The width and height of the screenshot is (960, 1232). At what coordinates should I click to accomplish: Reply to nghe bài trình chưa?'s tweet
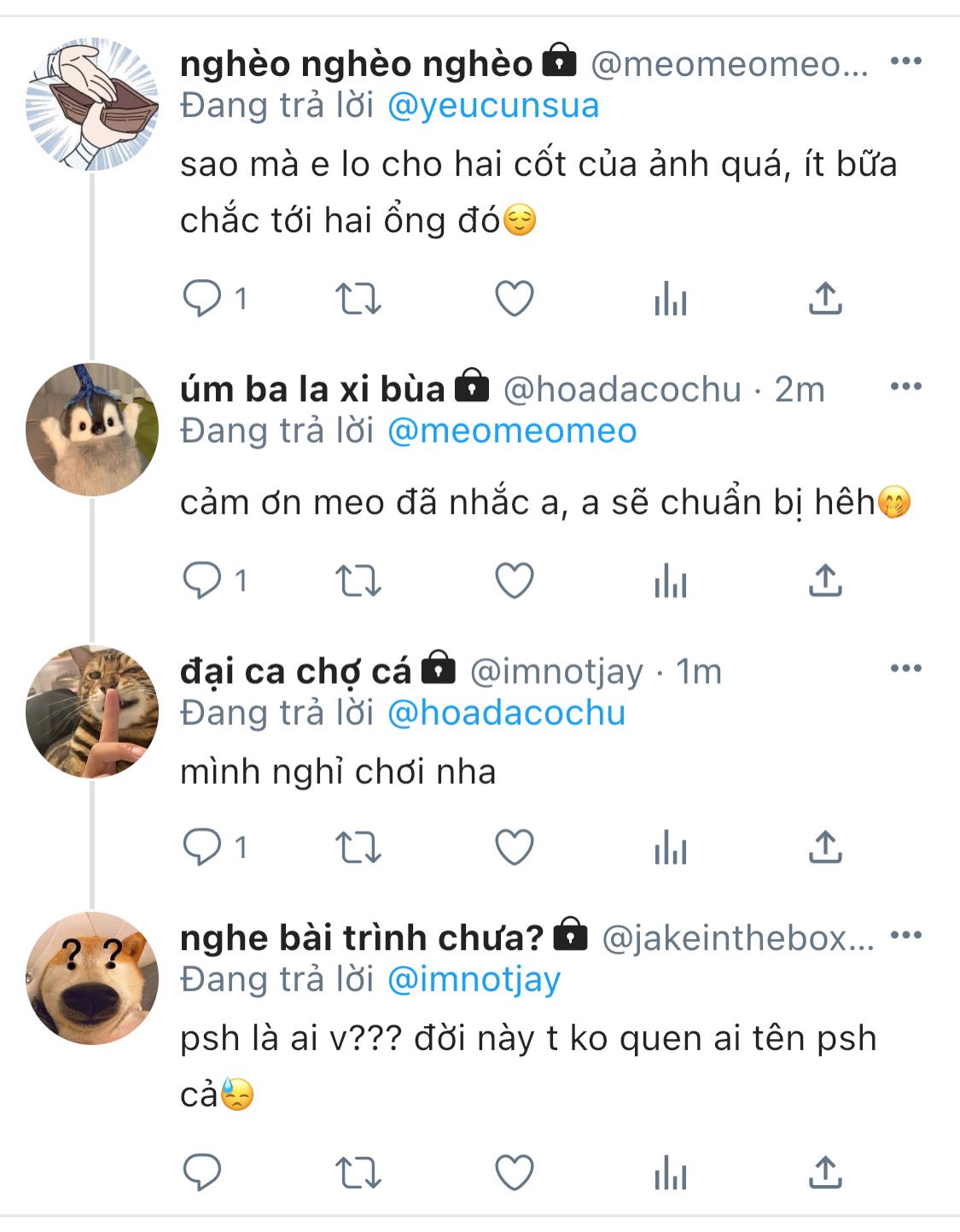pyautogui.click(x=202, y=1172)
